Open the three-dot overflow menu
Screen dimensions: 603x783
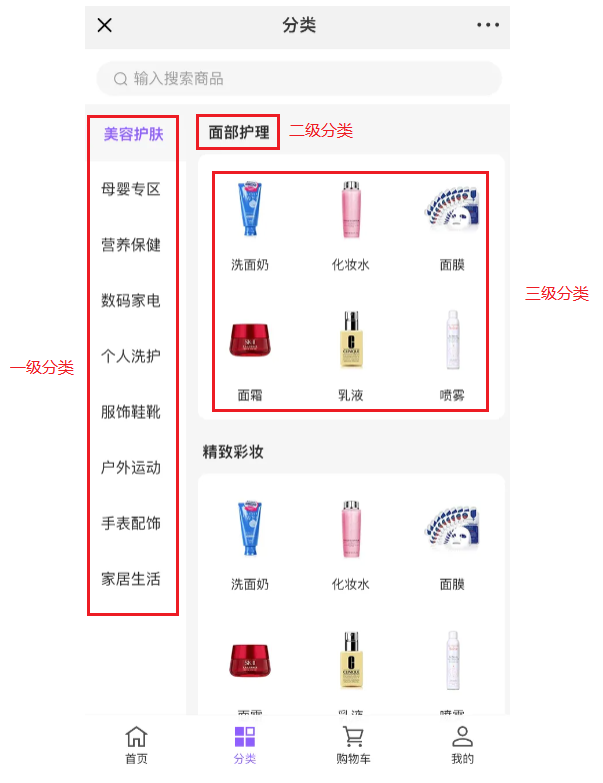click(487, 25)
